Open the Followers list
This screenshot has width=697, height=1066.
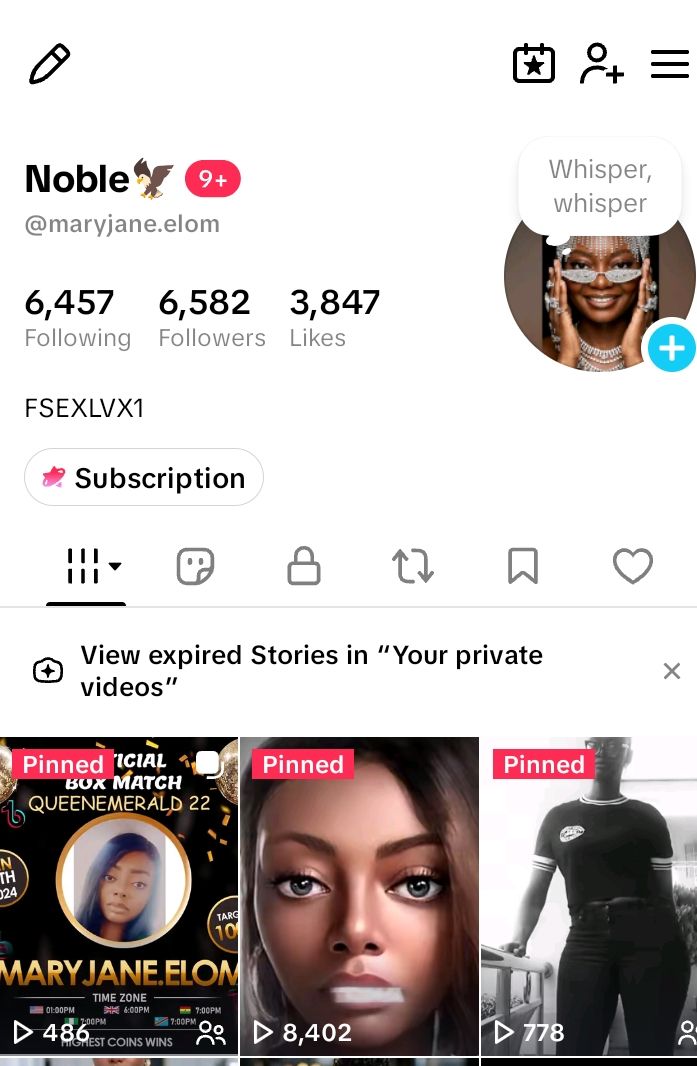click(211, 318)
